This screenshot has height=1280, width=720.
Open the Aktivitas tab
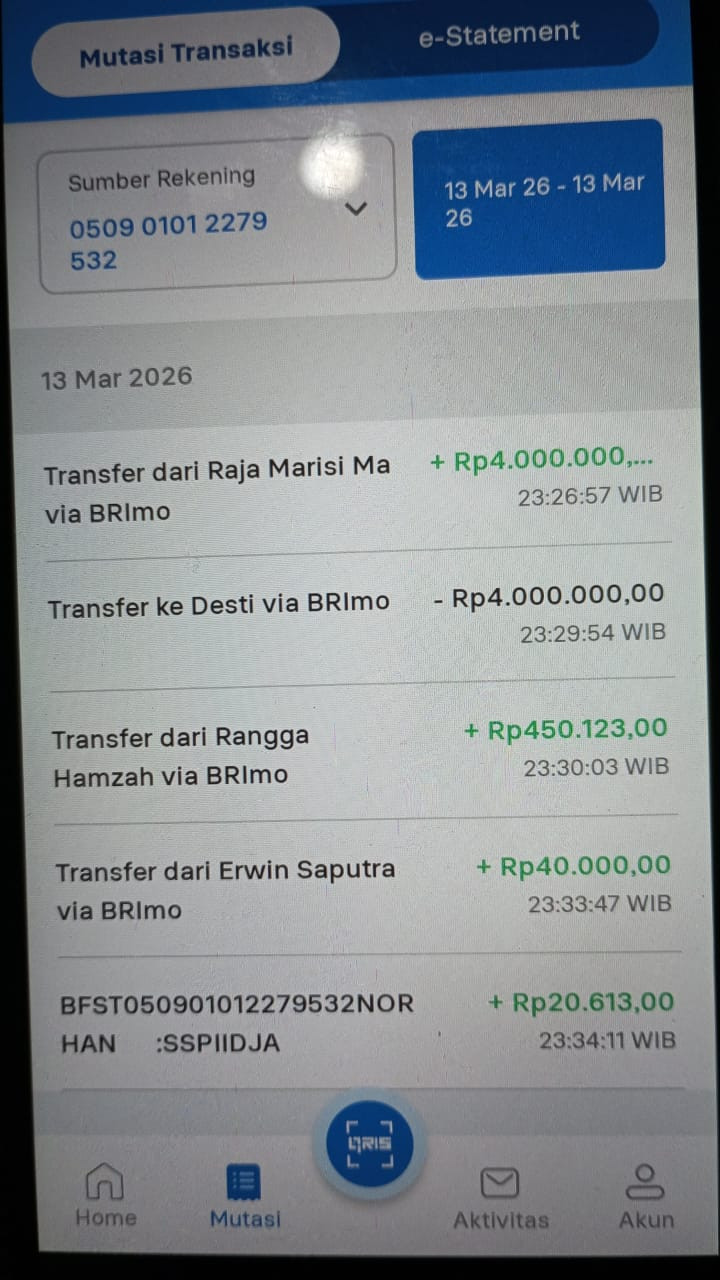click(500, 1199)
